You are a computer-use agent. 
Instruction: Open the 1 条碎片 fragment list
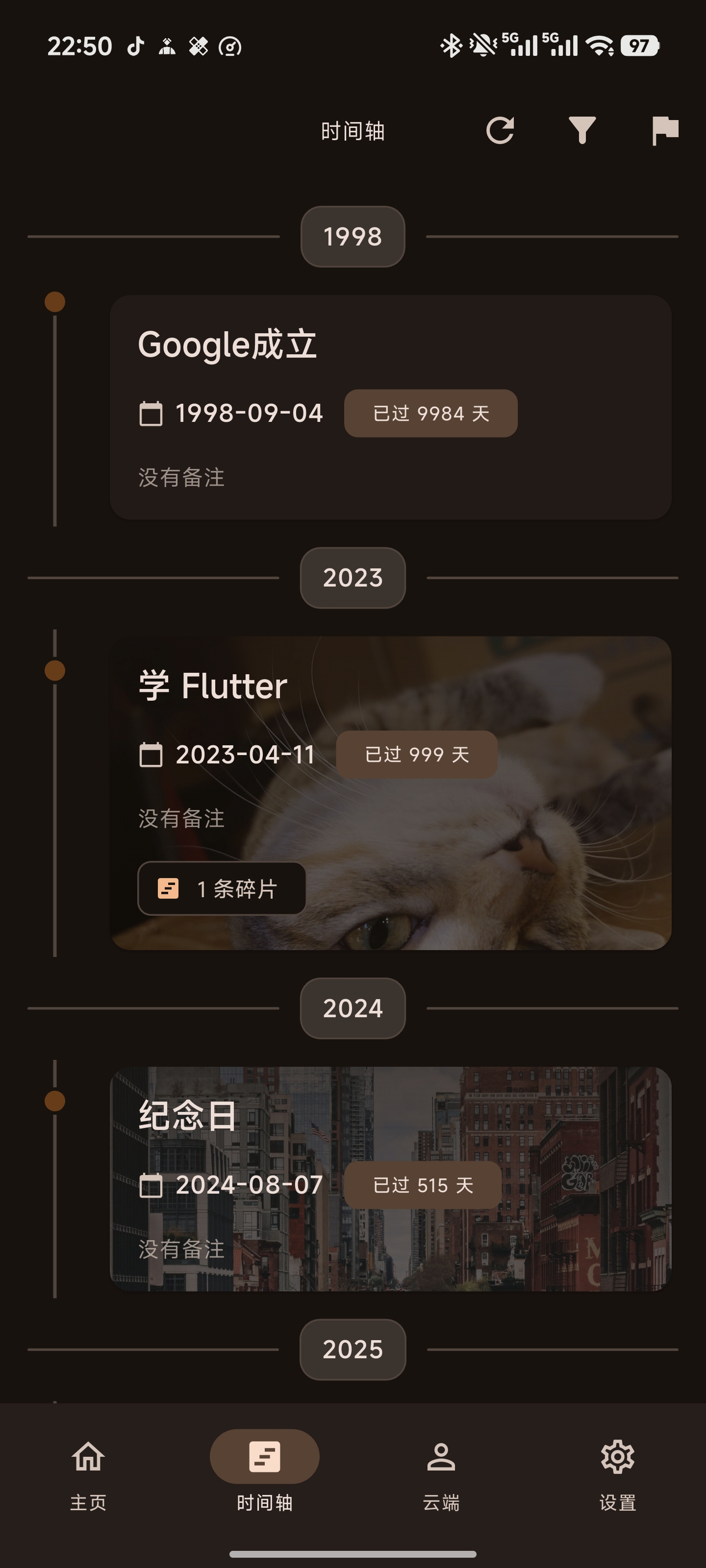[222, 889]
